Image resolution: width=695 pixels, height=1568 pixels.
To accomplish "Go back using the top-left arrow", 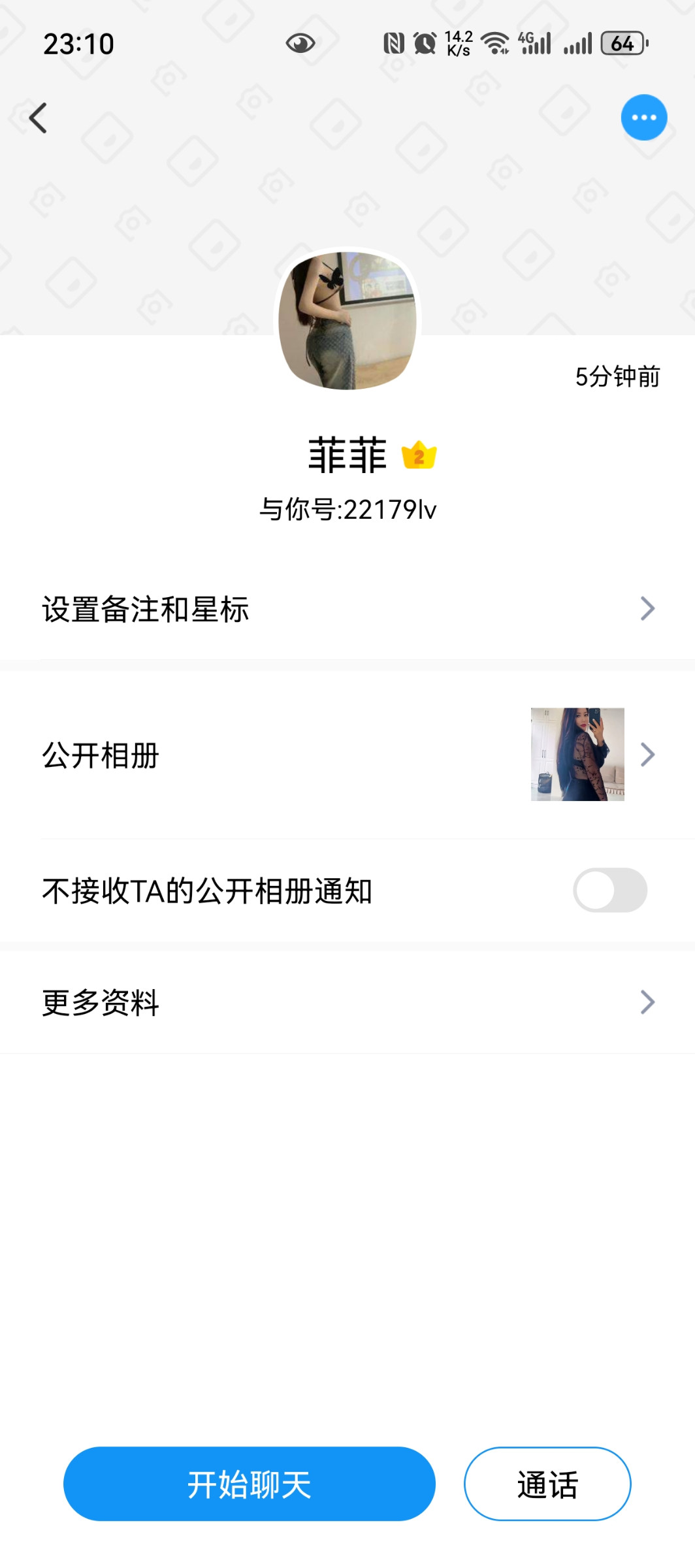I will click(38, 118).
